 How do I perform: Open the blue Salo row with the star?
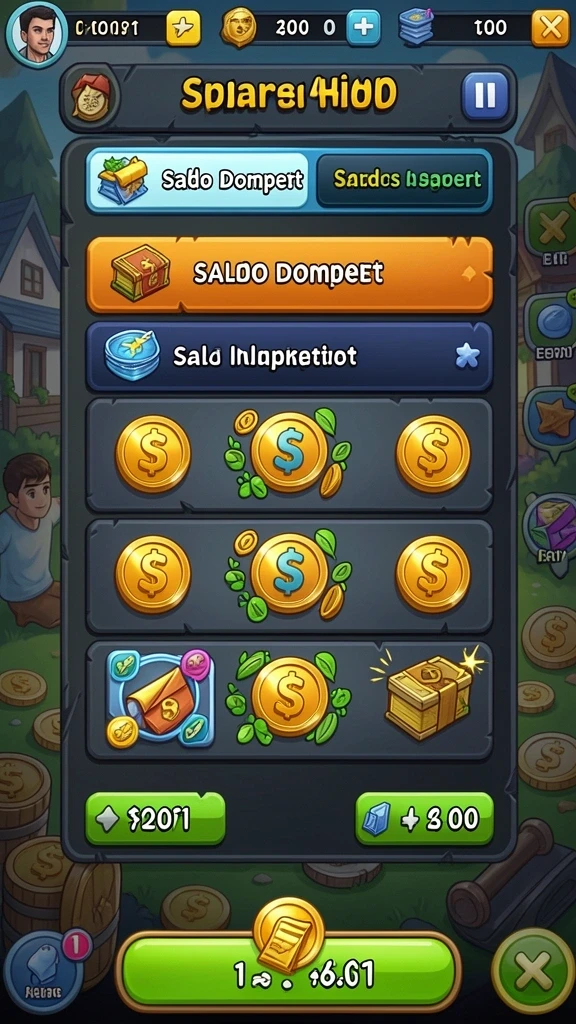(x=289, y=356)
